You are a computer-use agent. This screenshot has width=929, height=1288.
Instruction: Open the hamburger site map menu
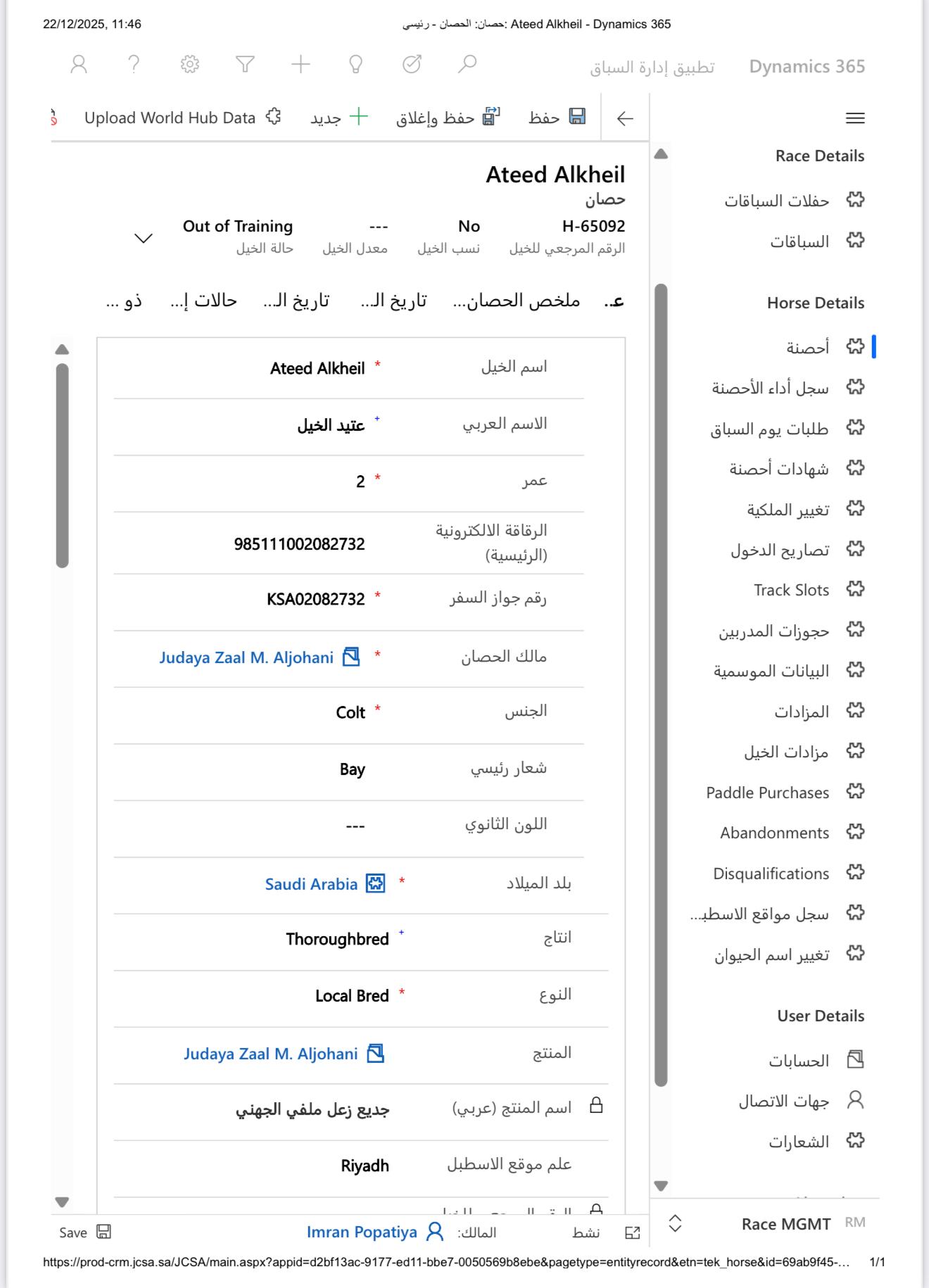[x=855, y=118]
